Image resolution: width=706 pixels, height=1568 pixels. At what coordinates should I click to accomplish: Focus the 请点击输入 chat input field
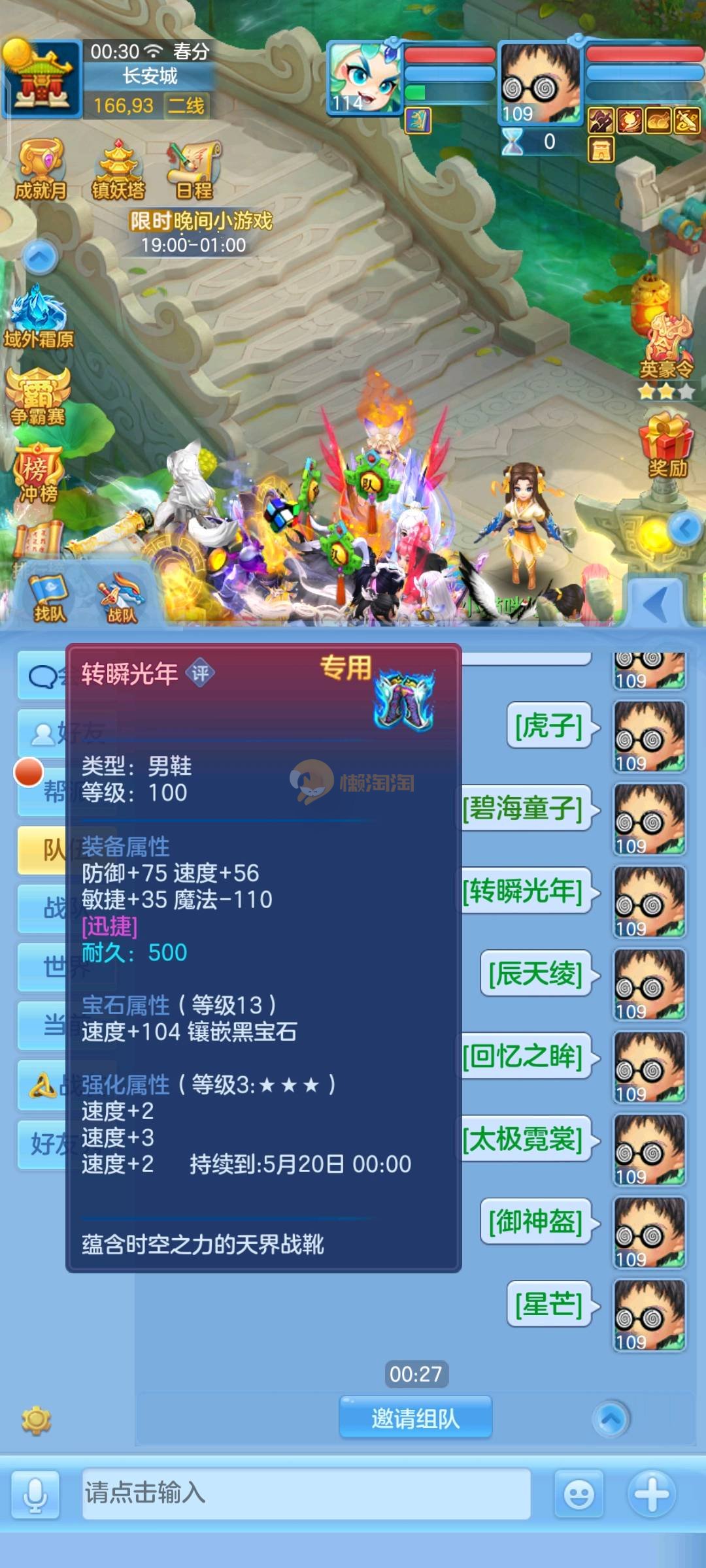pos(306,1493)
